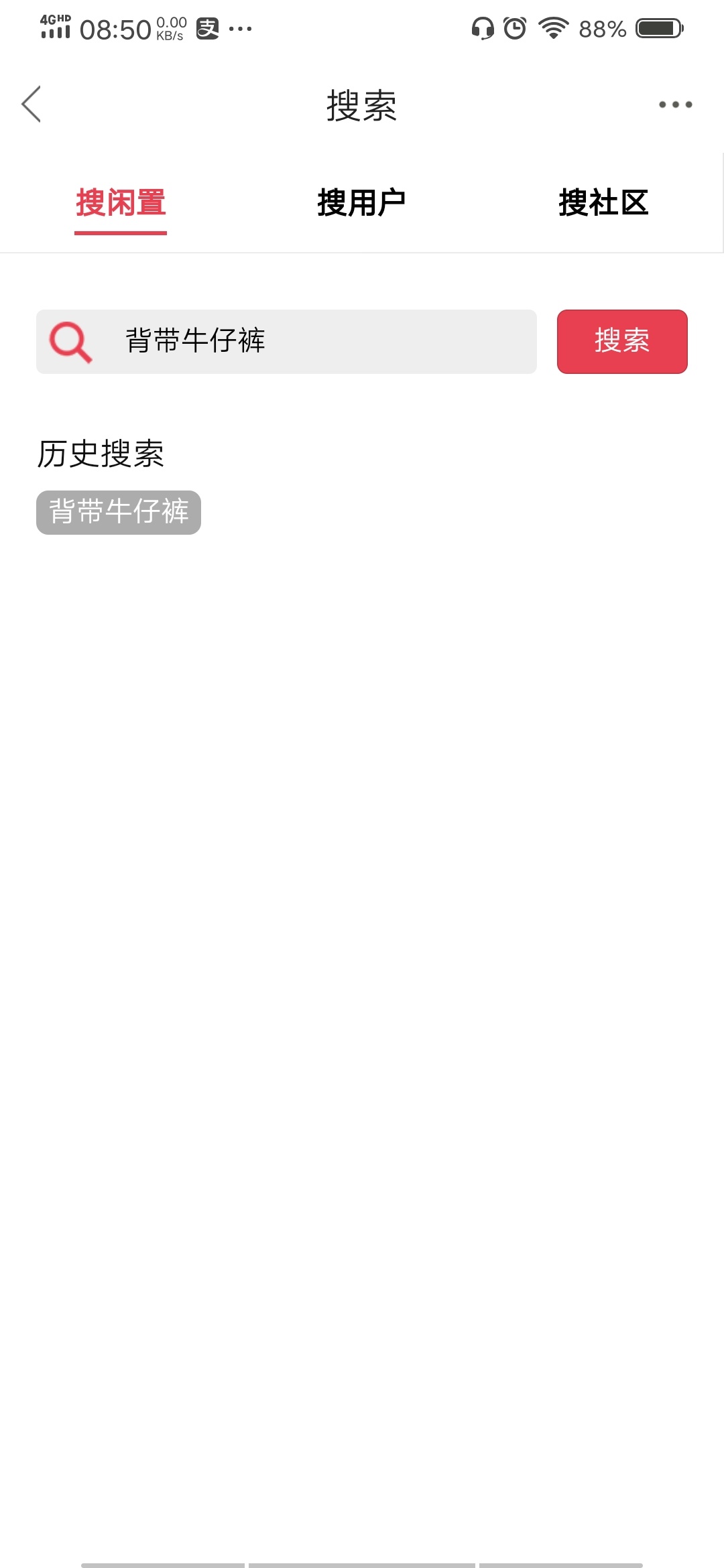Switch to the 搜用户 tab
724x1568 pixels.
pos(361,202)
